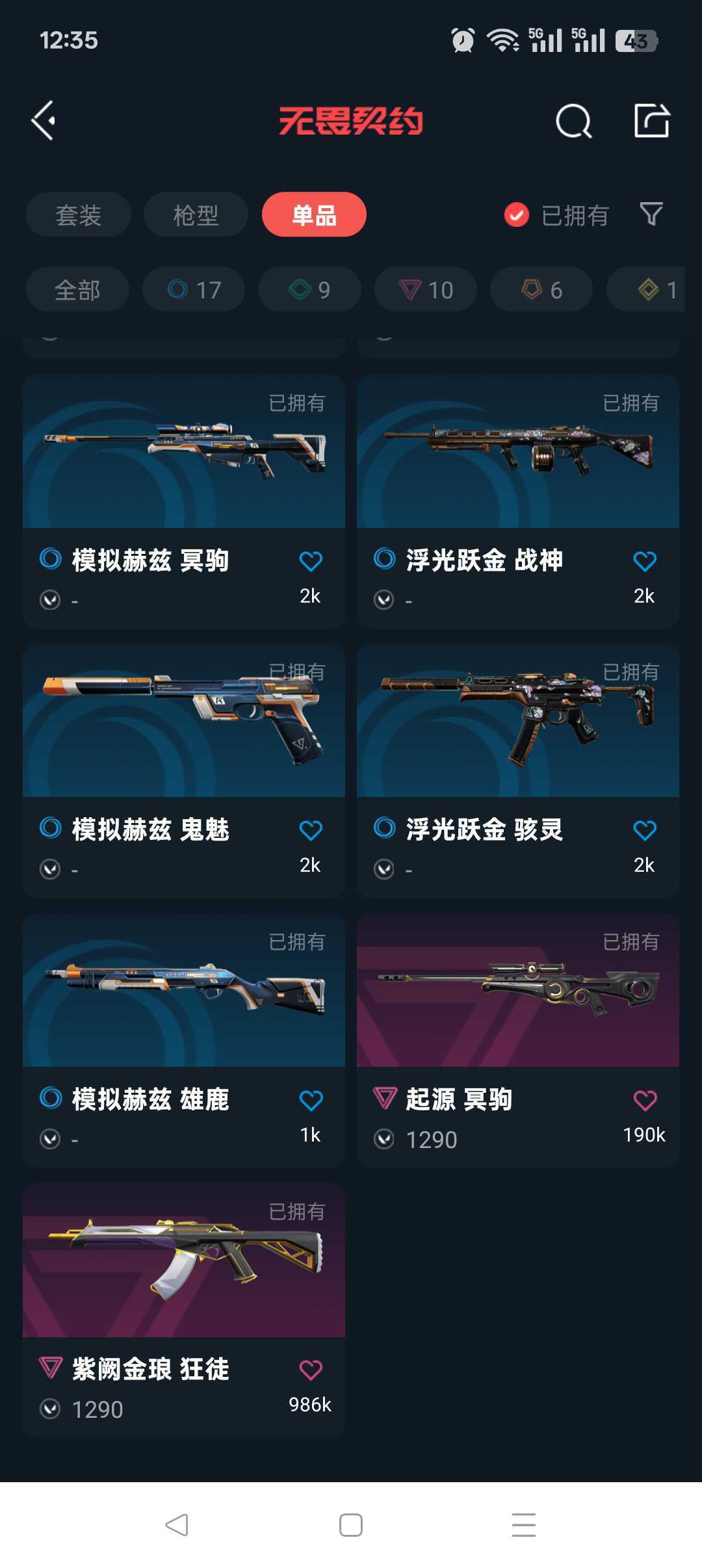Open the 模拟赫兹 鬼魅 skin card
The width and height of the screenshot is (702, 1568).
coord(184,771)
